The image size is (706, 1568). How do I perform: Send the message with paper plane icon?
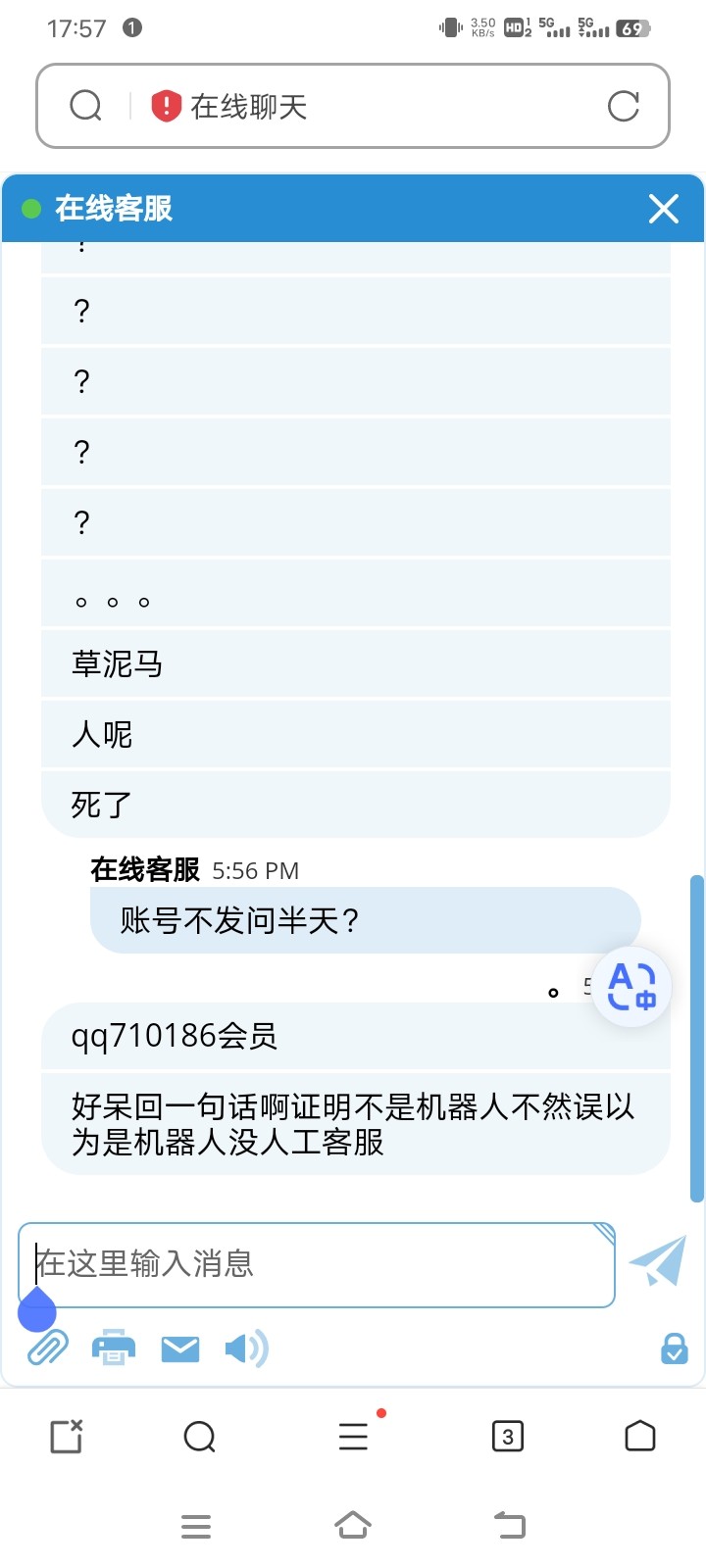(x=658, y=1264)
